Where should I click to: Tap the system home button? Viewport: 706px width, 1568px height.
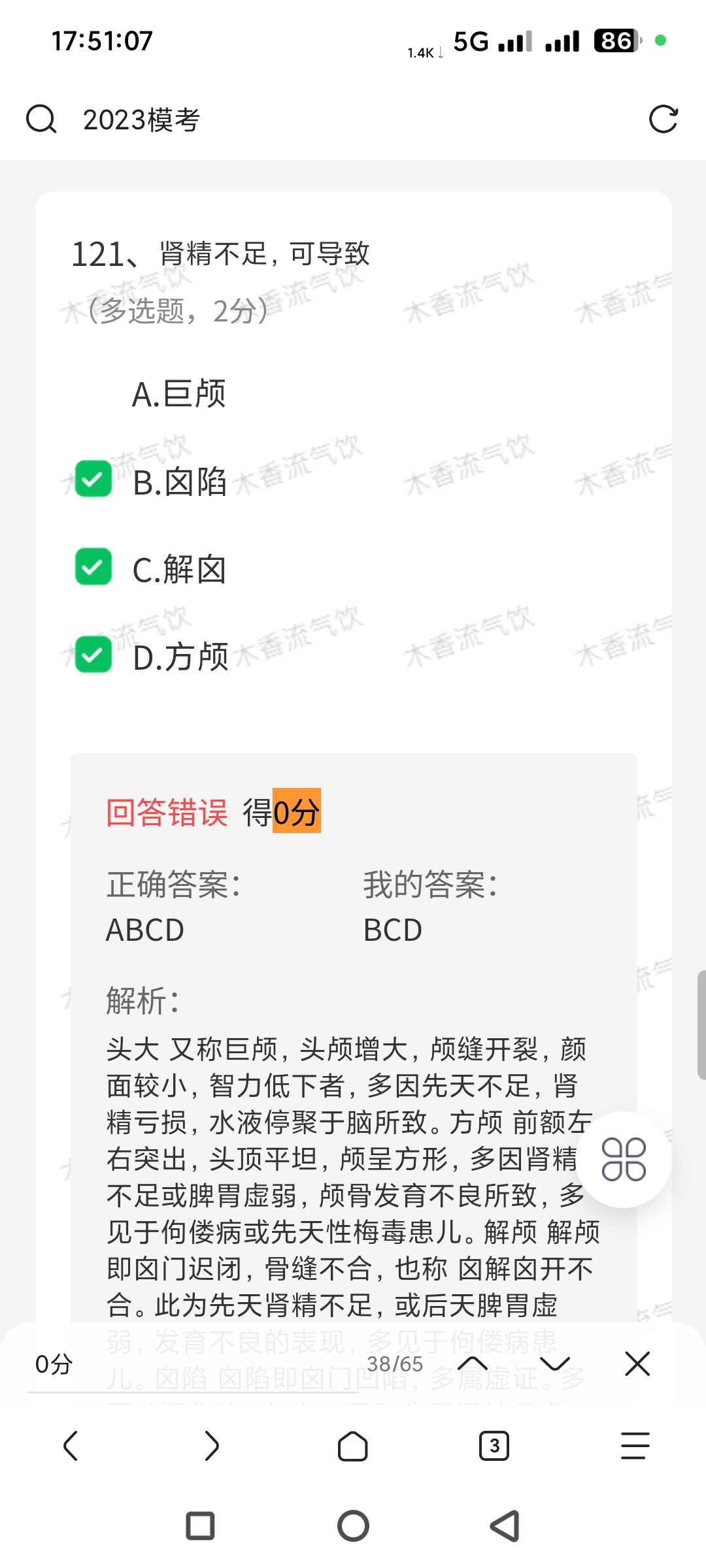tap(353, 1526)
